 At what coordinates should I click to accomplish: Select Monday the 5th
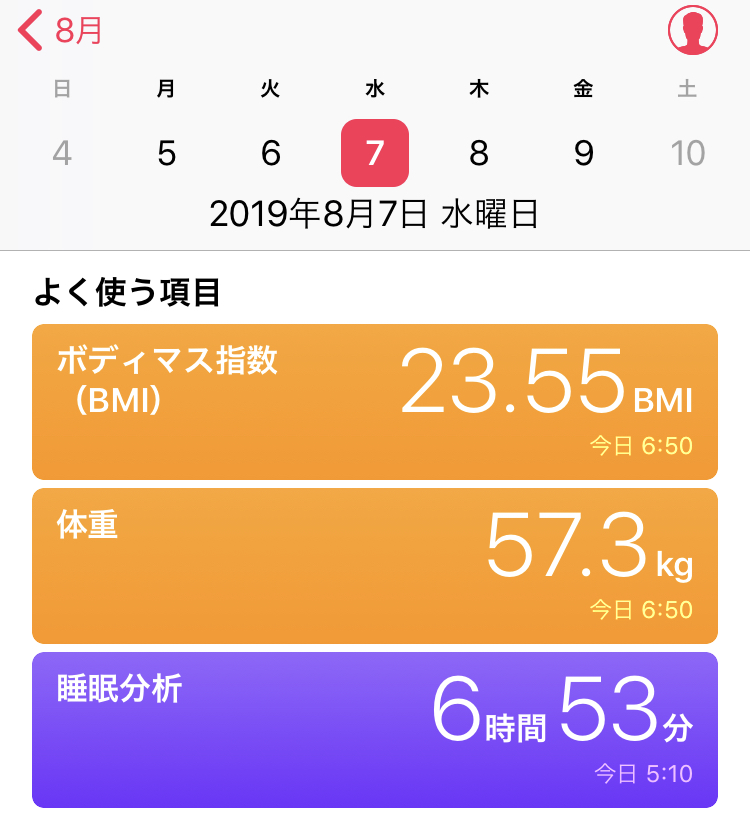click(x=167, y=153)
